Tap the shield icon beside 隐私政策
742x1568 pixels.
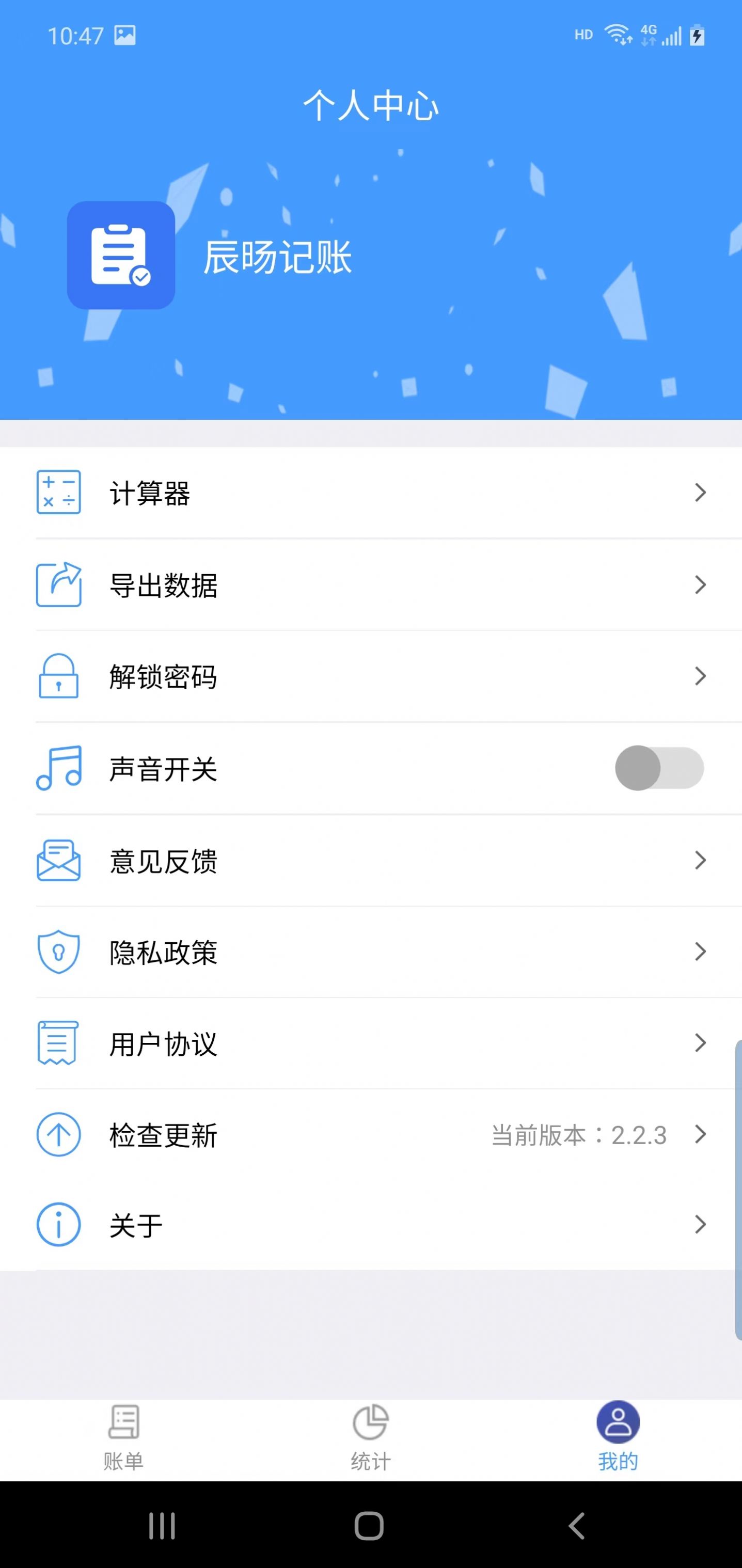[x=58, y=953]
